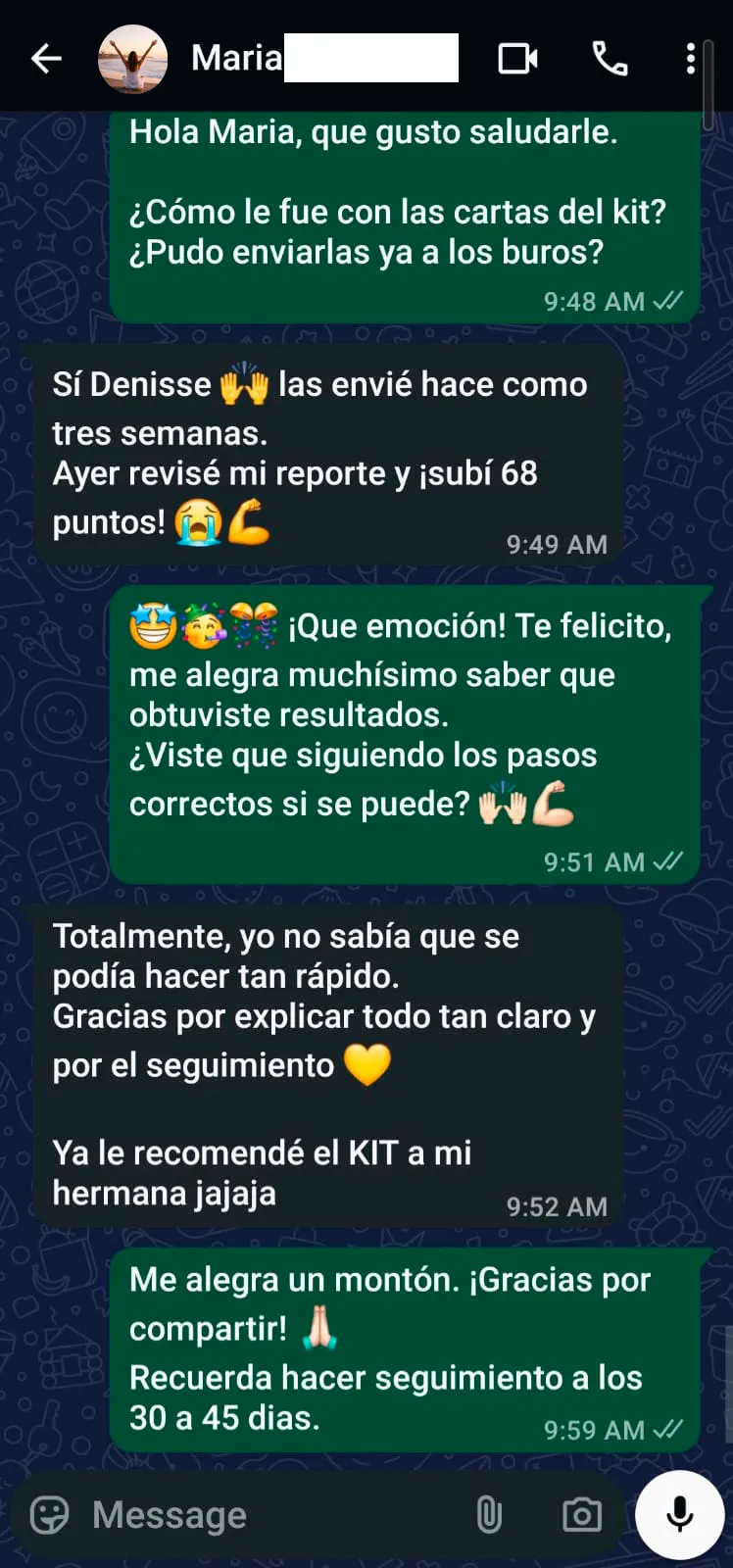Open the camera from the message bar

[x=581, y=1515]
